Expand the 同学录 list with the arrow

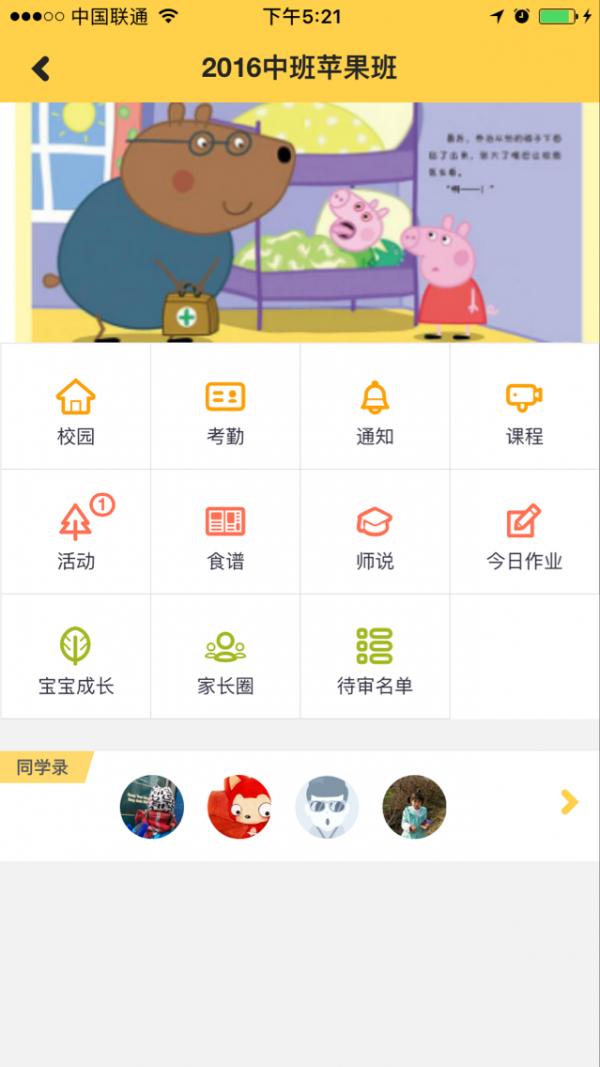pyautogui.click(x=569, y=801)
